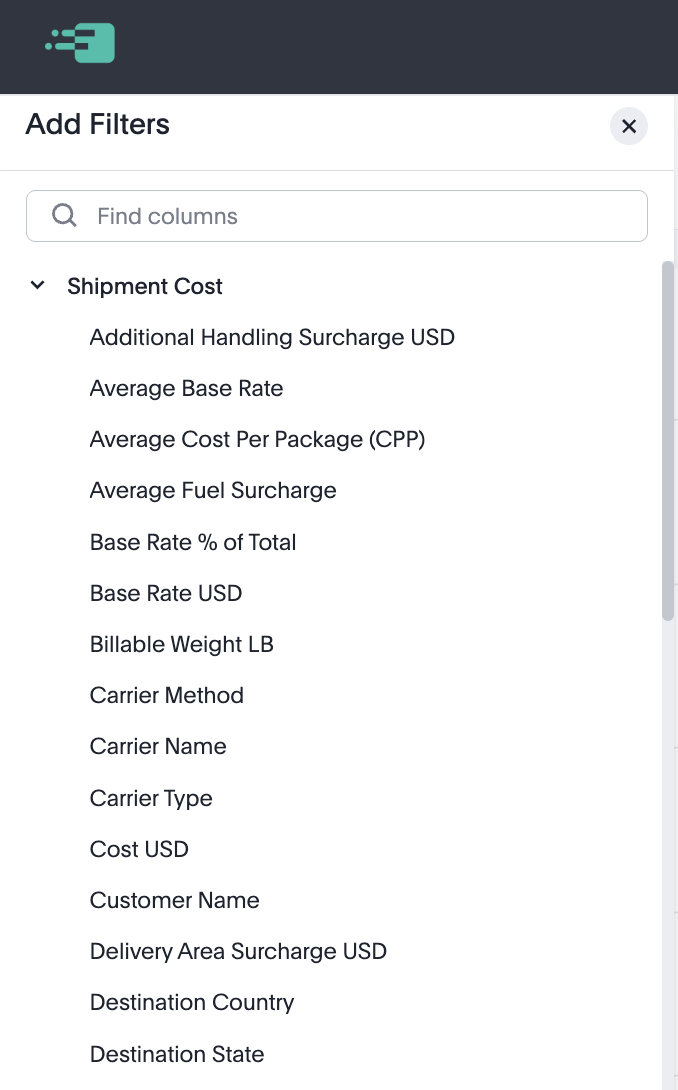
Task: Select Destination State column
Action: pos(177,1055)
